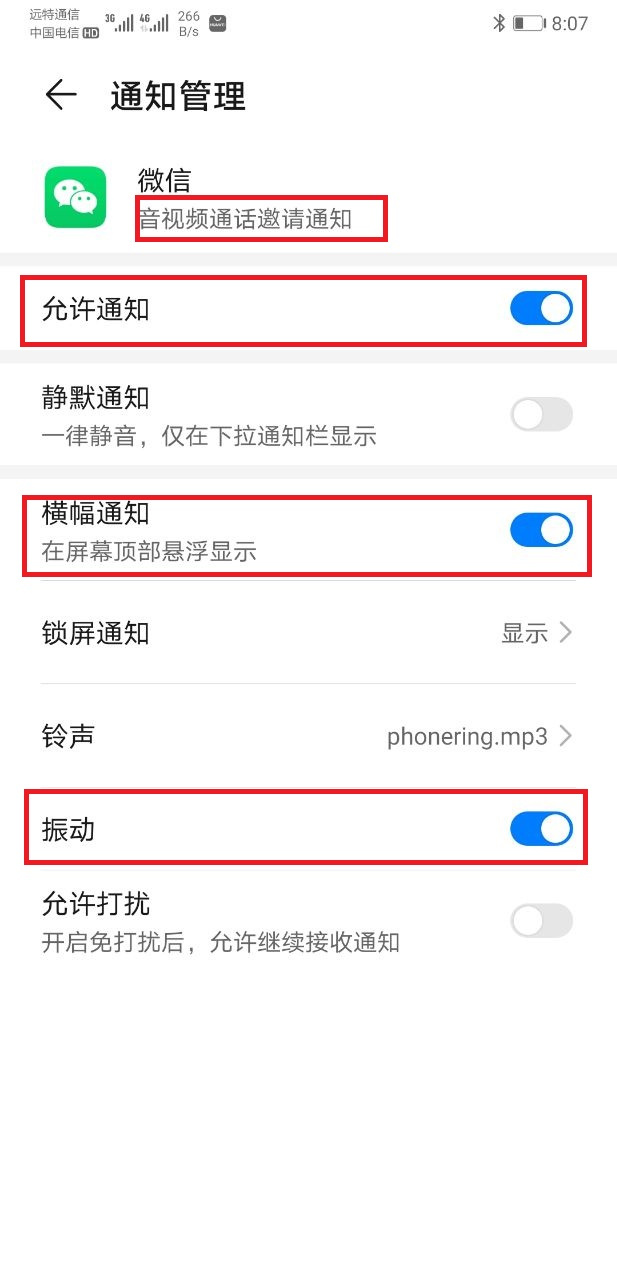Open the 锁屏通知 setting
This screenshot has width=617, height=1280.
[308, 633]
